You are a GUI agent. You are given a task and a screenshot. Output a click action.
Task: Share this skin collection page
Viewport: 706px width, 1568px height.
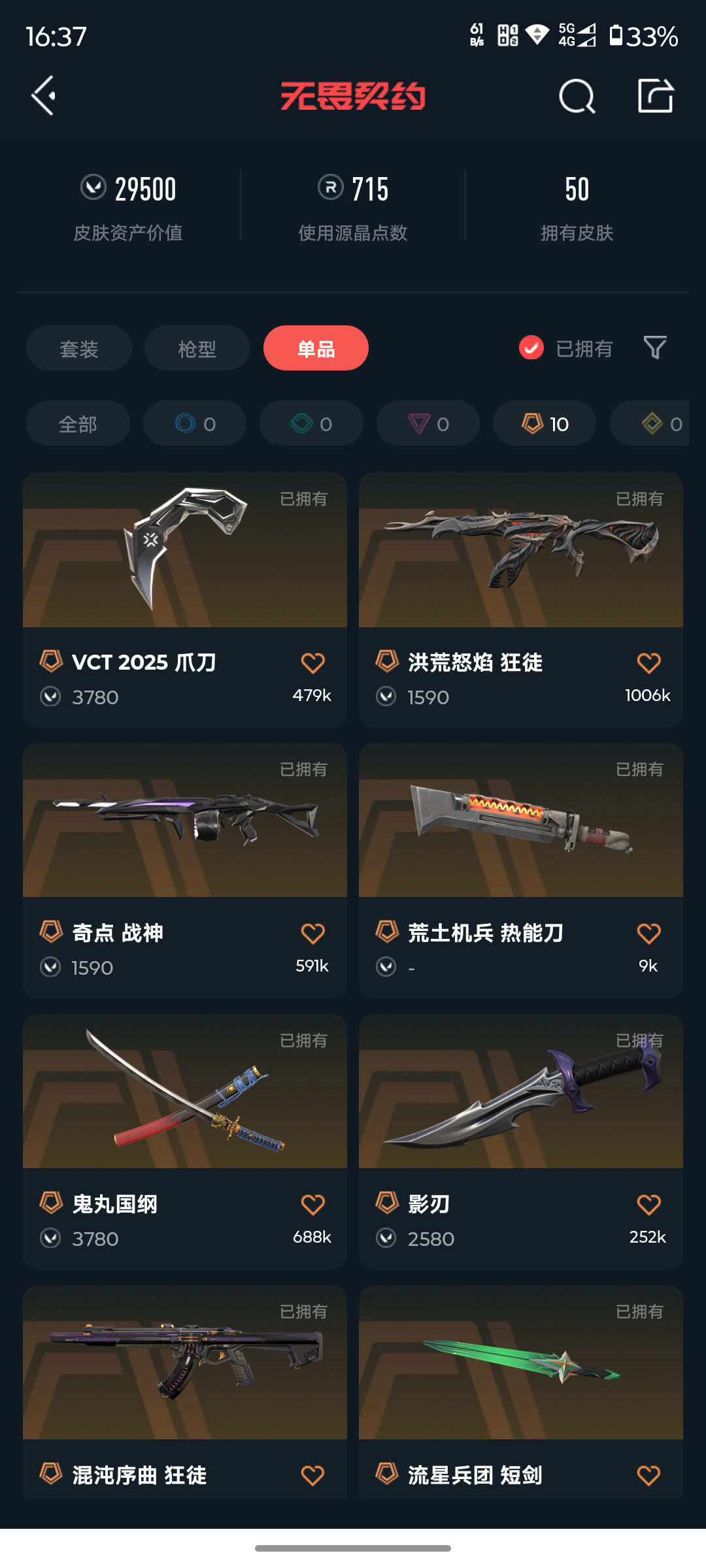click(x=656, y=96)
